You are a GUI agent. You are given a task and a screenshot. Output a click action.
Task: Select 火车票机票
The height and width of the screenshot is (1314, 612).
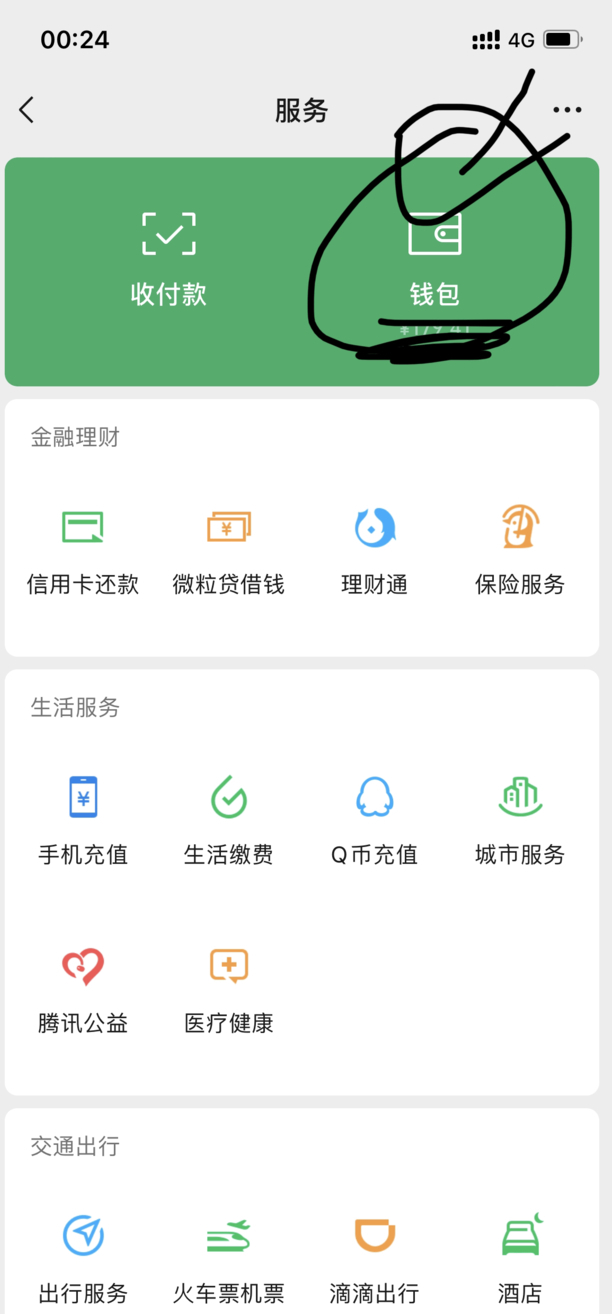pyautogui.click(x=229, y=1258)
